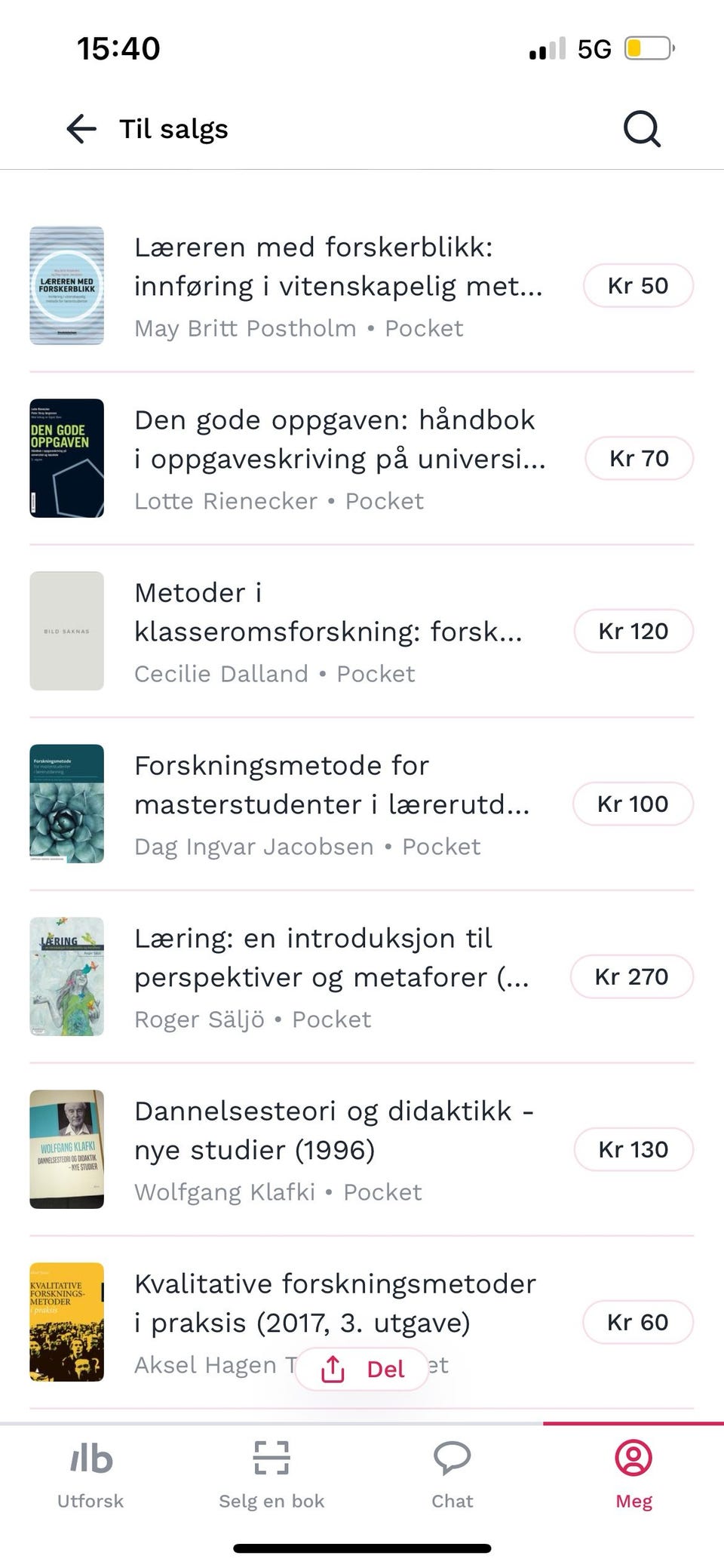Open search with the magnifier icon
The width and height of the screenshot is (724, 1568).
point(640,128)
